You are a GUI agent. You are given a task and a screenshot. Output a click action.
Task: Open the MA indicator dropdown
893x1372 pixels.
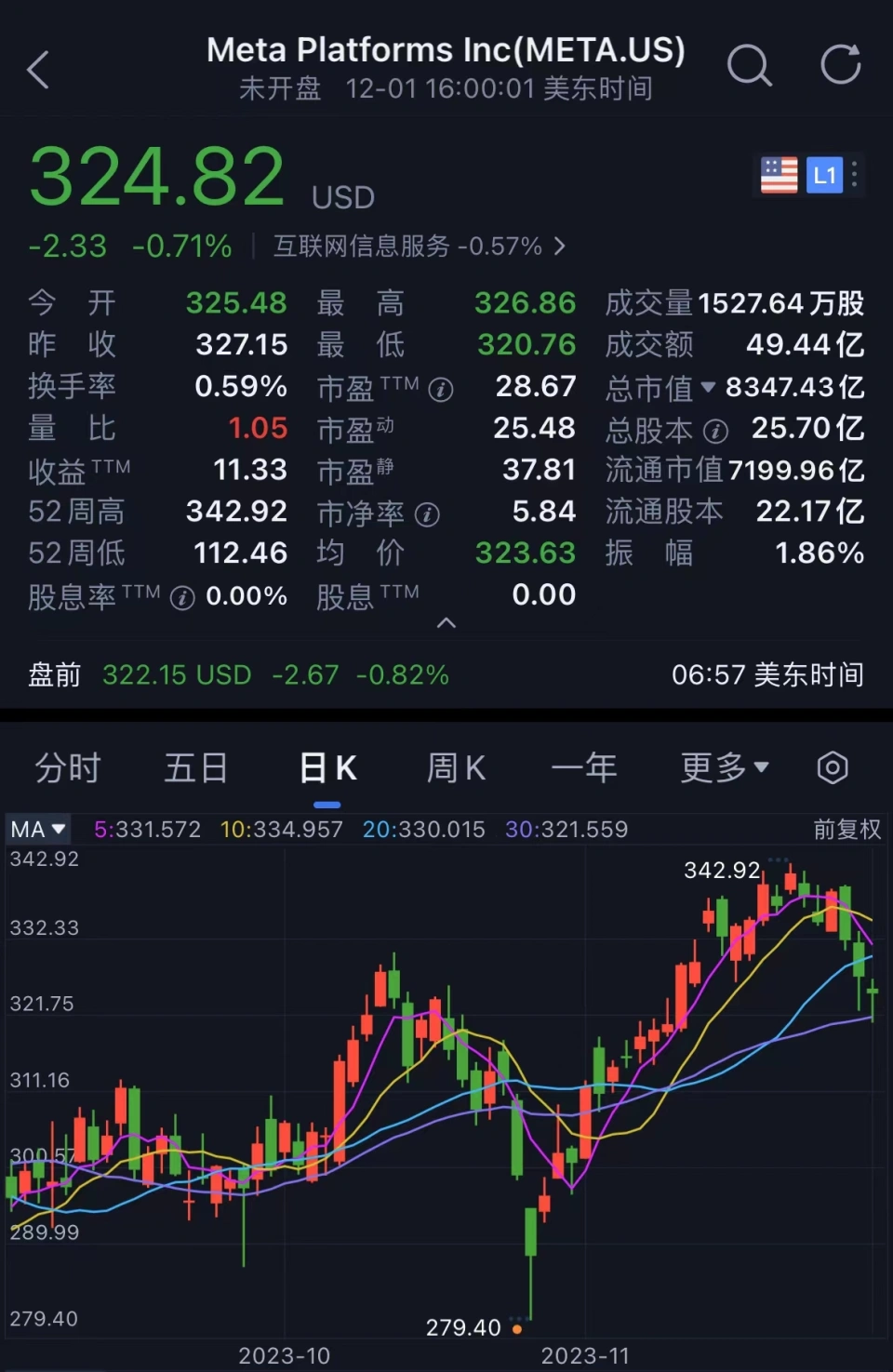(38, 829)
